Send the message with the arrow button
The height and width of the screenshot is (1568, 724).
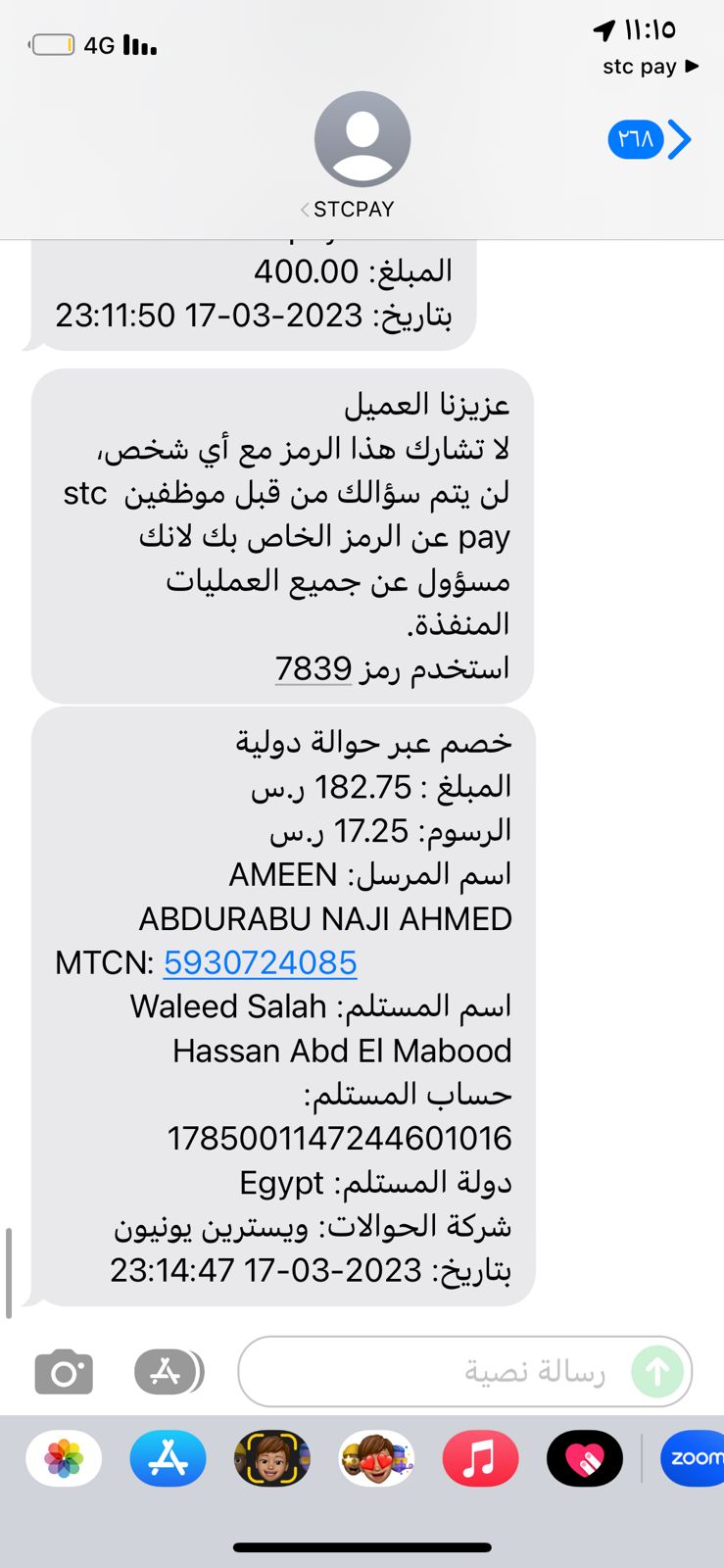pos(657,1372)
